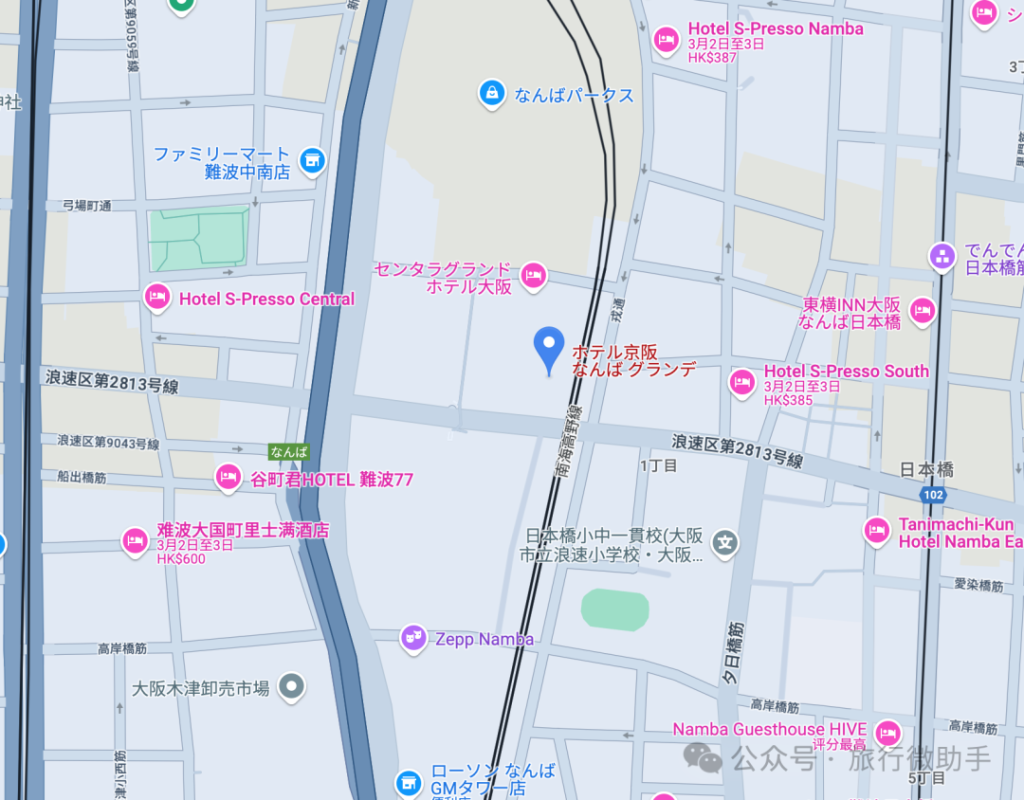Image resolution: width=1024 pixels, height=800 pixels.
Task: Tap the 大阪木津卸売市場 market pin
Action: 291,687
